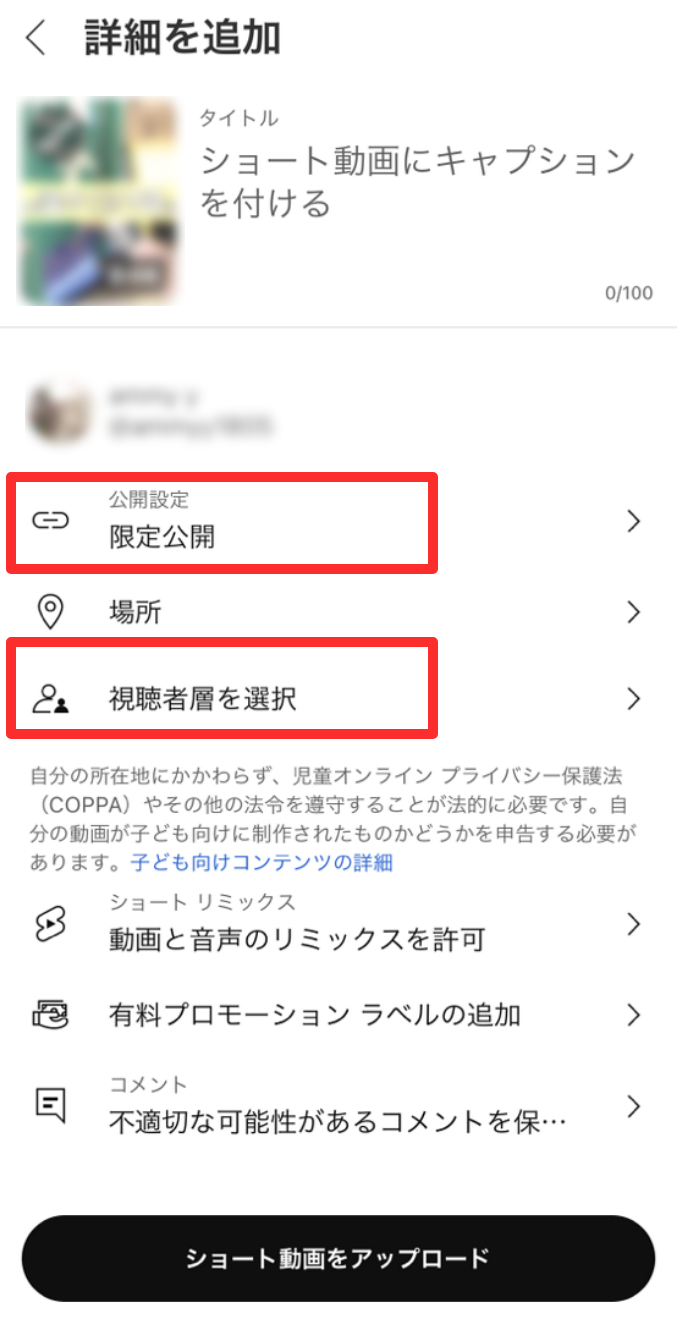Image resolution: width=677 pixels, height=1325 pixels.
Task: Open the コメント comment settings row
Action: (338, 1106)
